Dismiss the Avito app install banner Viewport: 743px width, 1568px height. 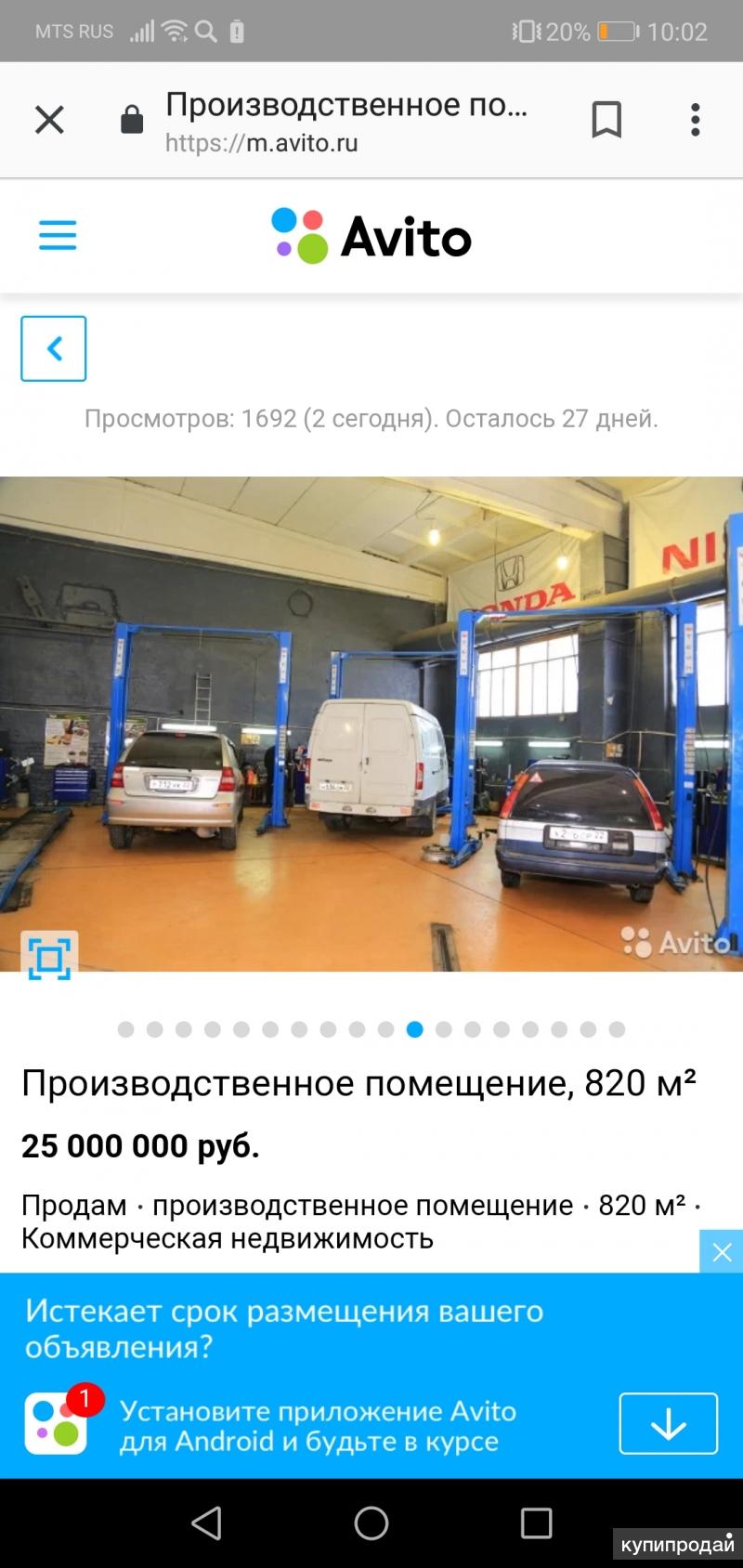pos(722,1252)
